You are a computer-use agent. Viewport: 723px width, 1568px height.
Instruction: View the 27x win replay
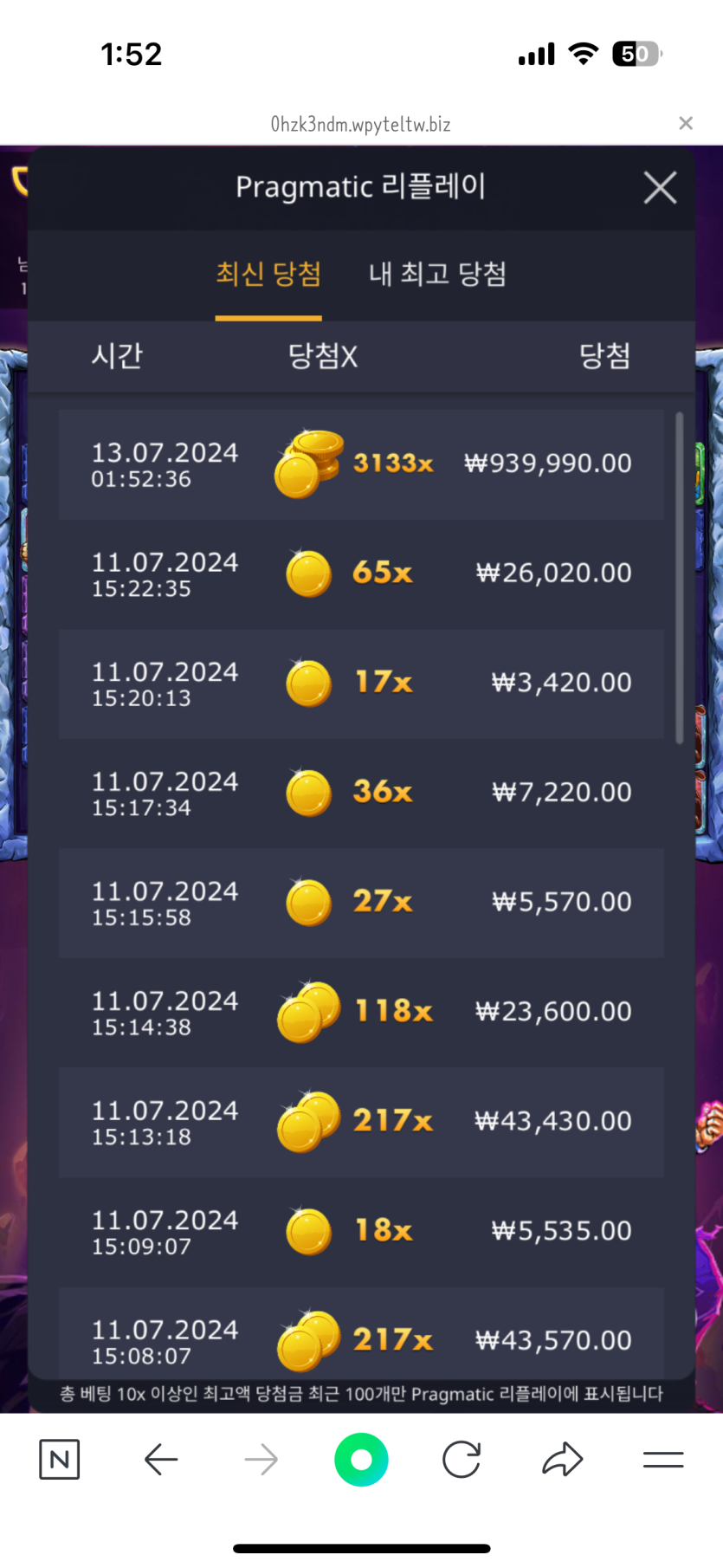pos(361,903)
